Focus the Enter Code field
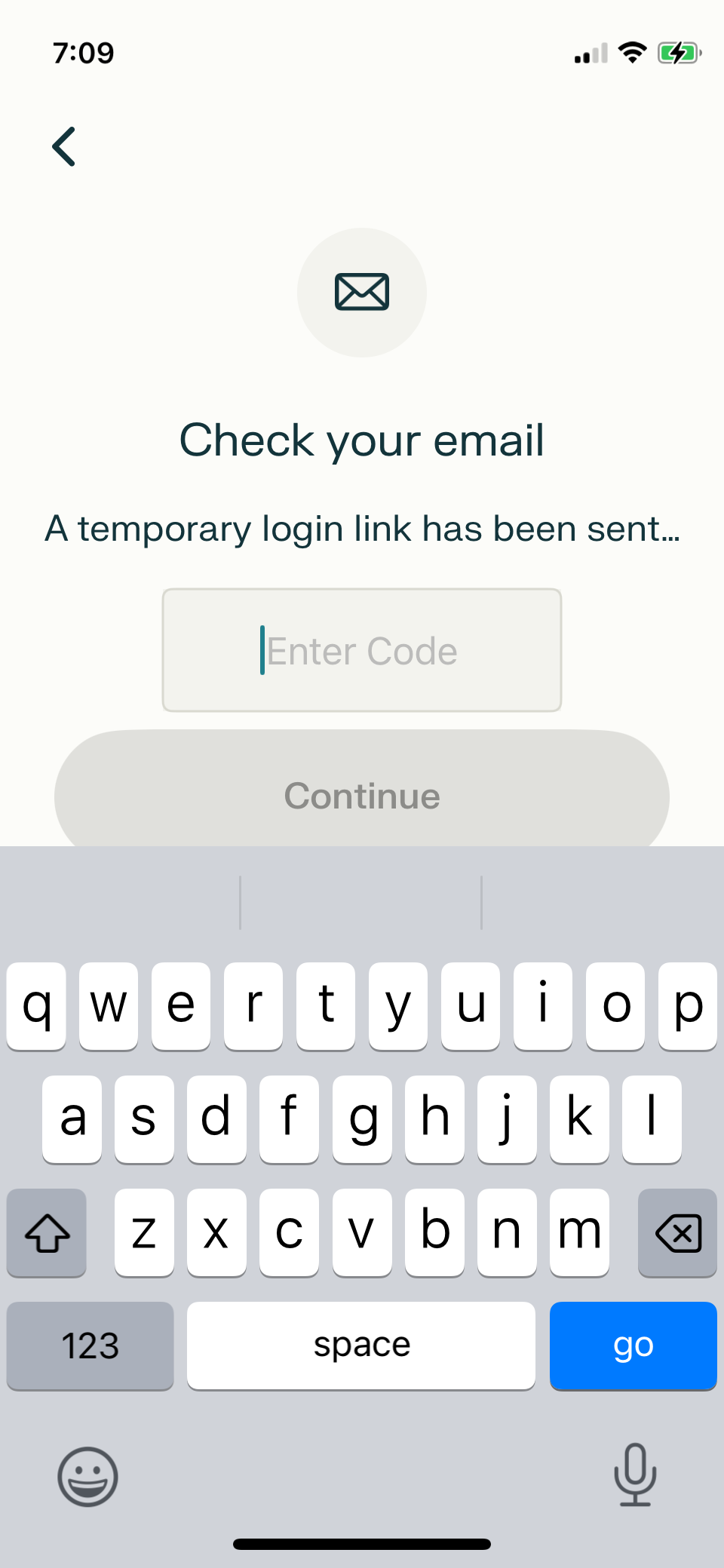The width and height of the screenshot is (724, 1568). click(362, 650)
